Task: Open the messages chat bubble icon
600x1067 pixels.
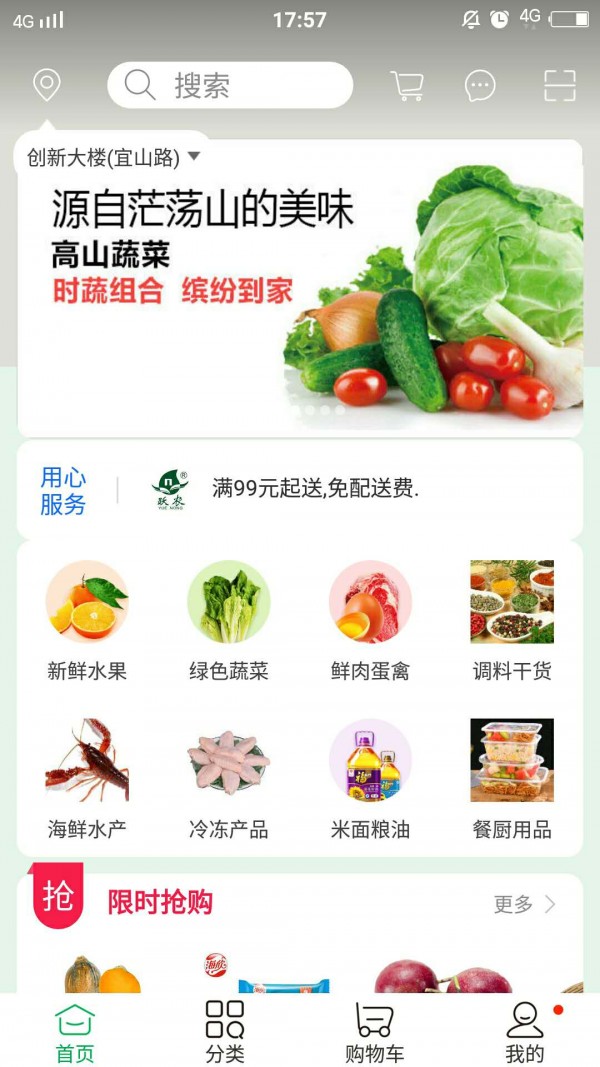Action: coord(480,86)
